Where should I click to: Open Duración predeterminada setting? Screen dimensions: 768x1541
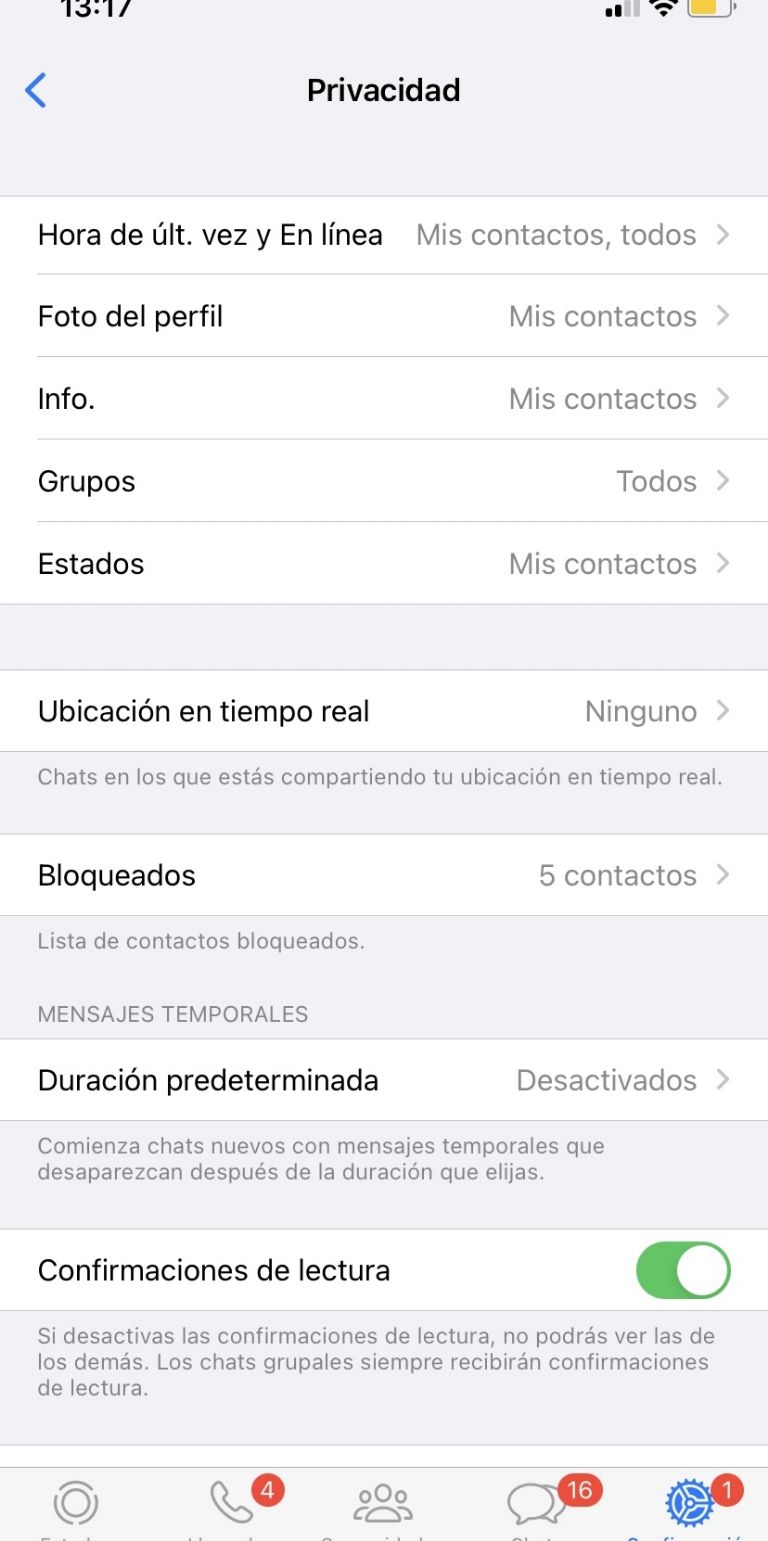[x=384, y=1080]
